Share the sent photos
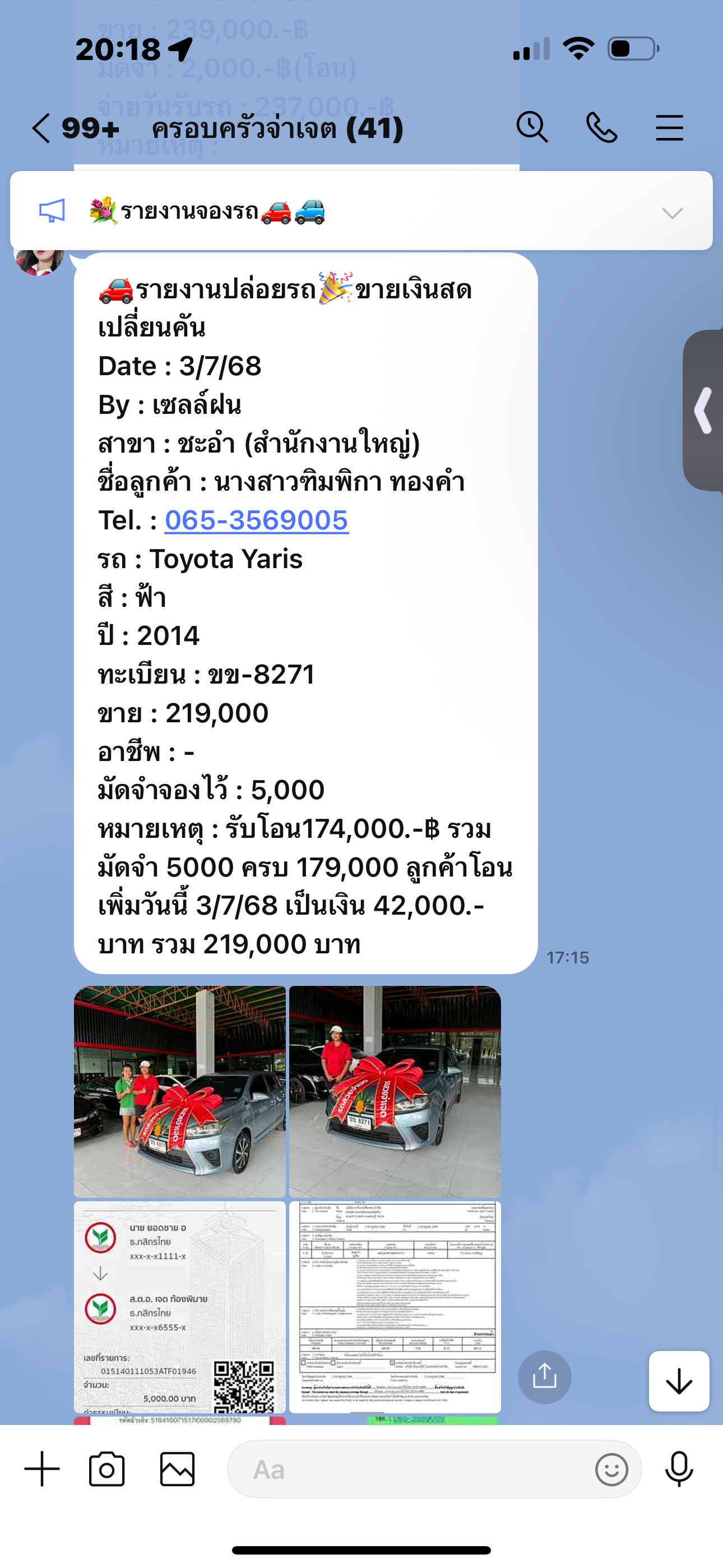 [544, 1377]
